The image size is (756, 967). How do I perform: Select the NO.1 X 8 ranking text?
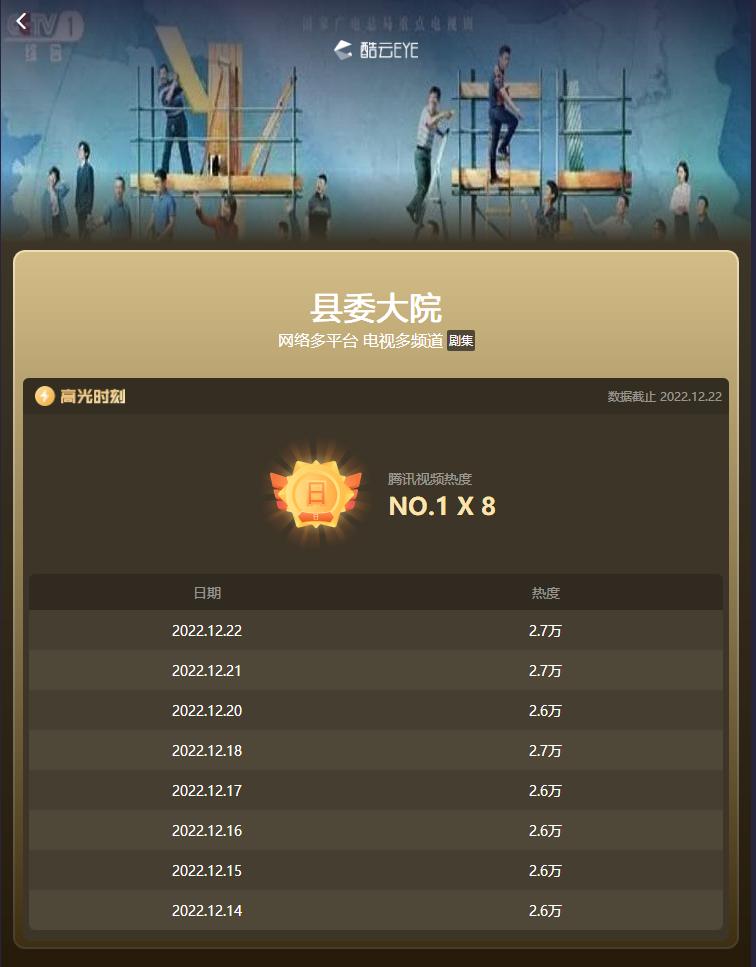click(x=441, y=507)
